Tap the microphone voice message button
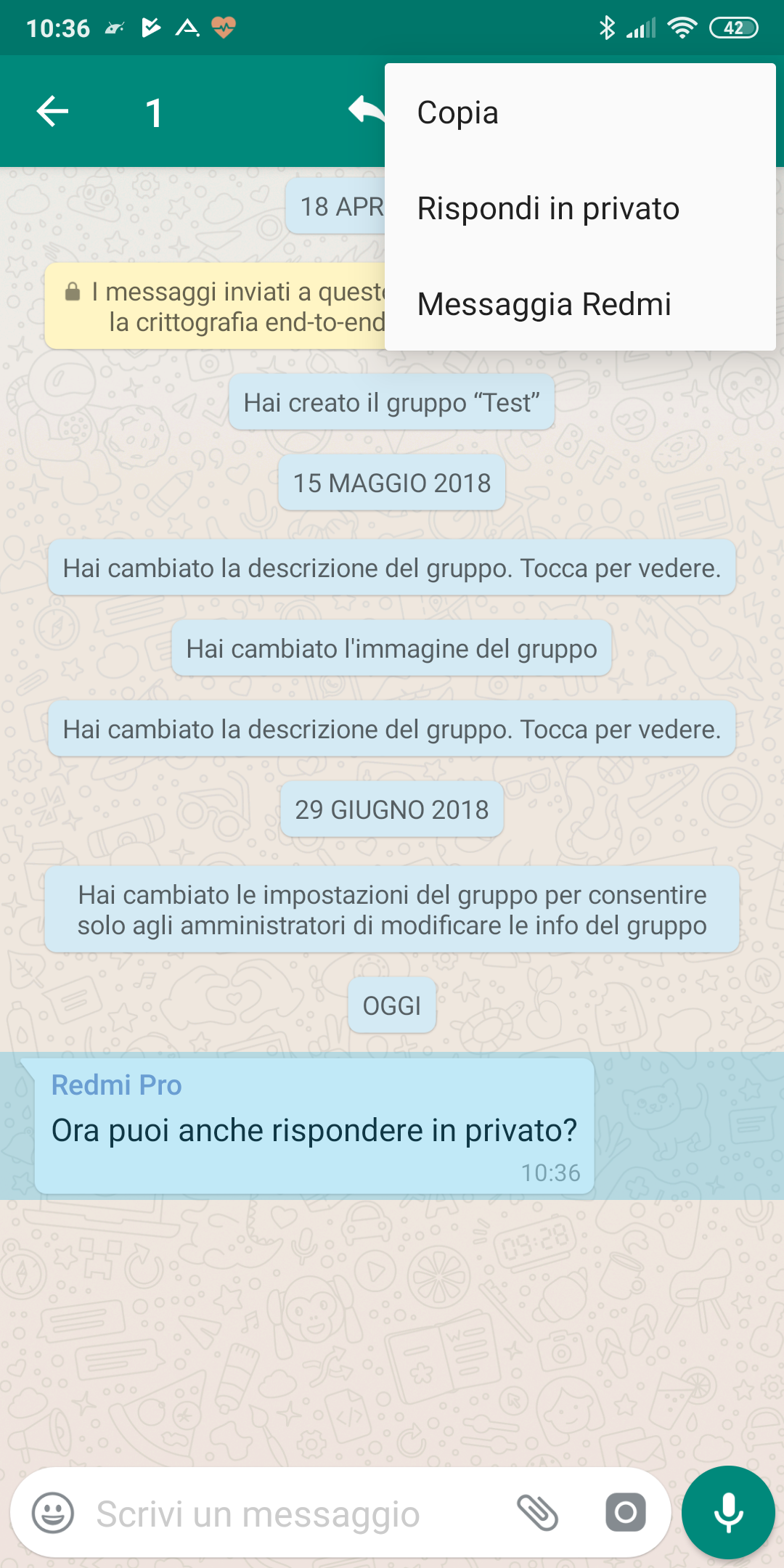 [728, 1513]
